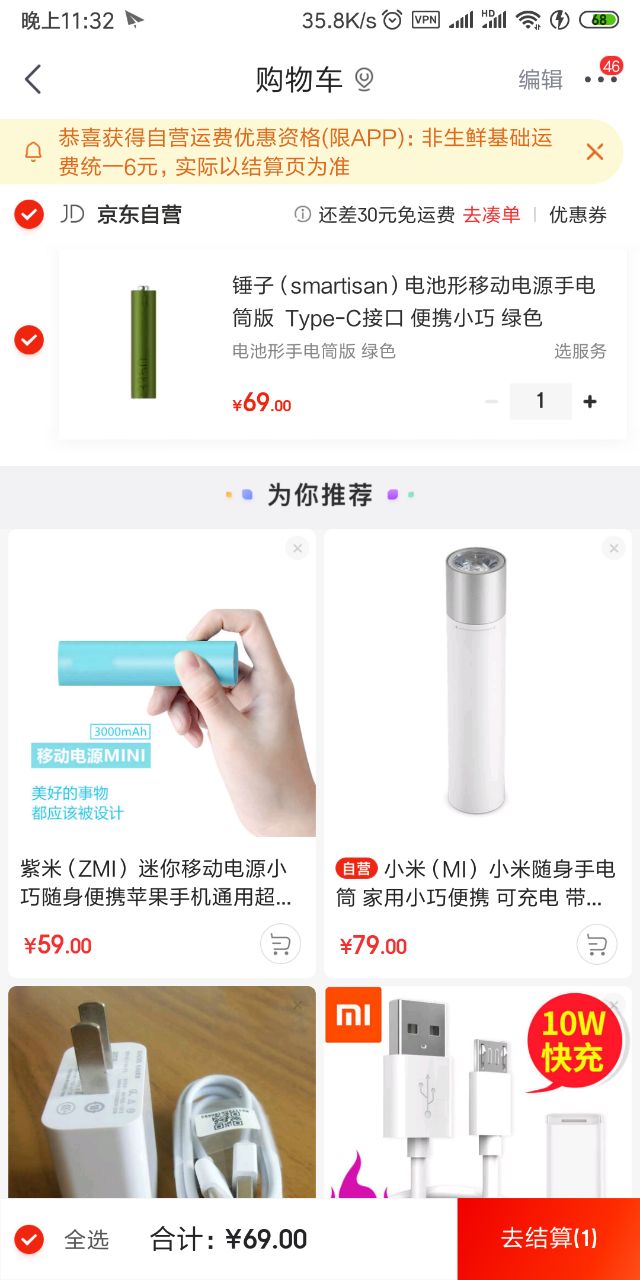
Task: Add the ¥79.00 Xiaomi flashlight to cart
Action: (597, 944)
